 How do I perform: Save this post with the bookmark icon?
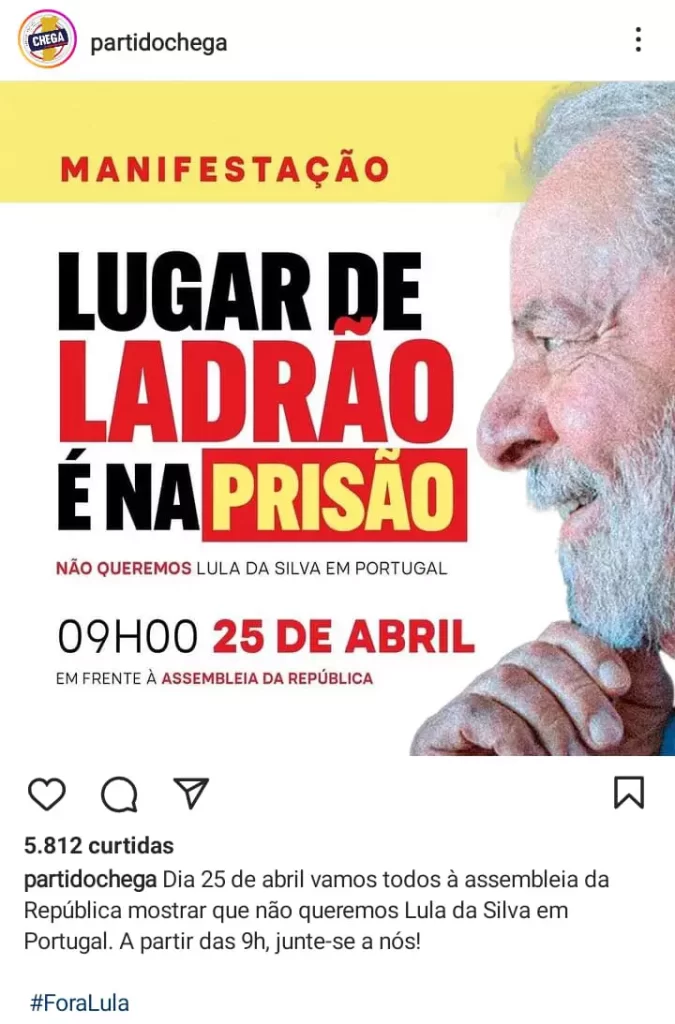628,792
